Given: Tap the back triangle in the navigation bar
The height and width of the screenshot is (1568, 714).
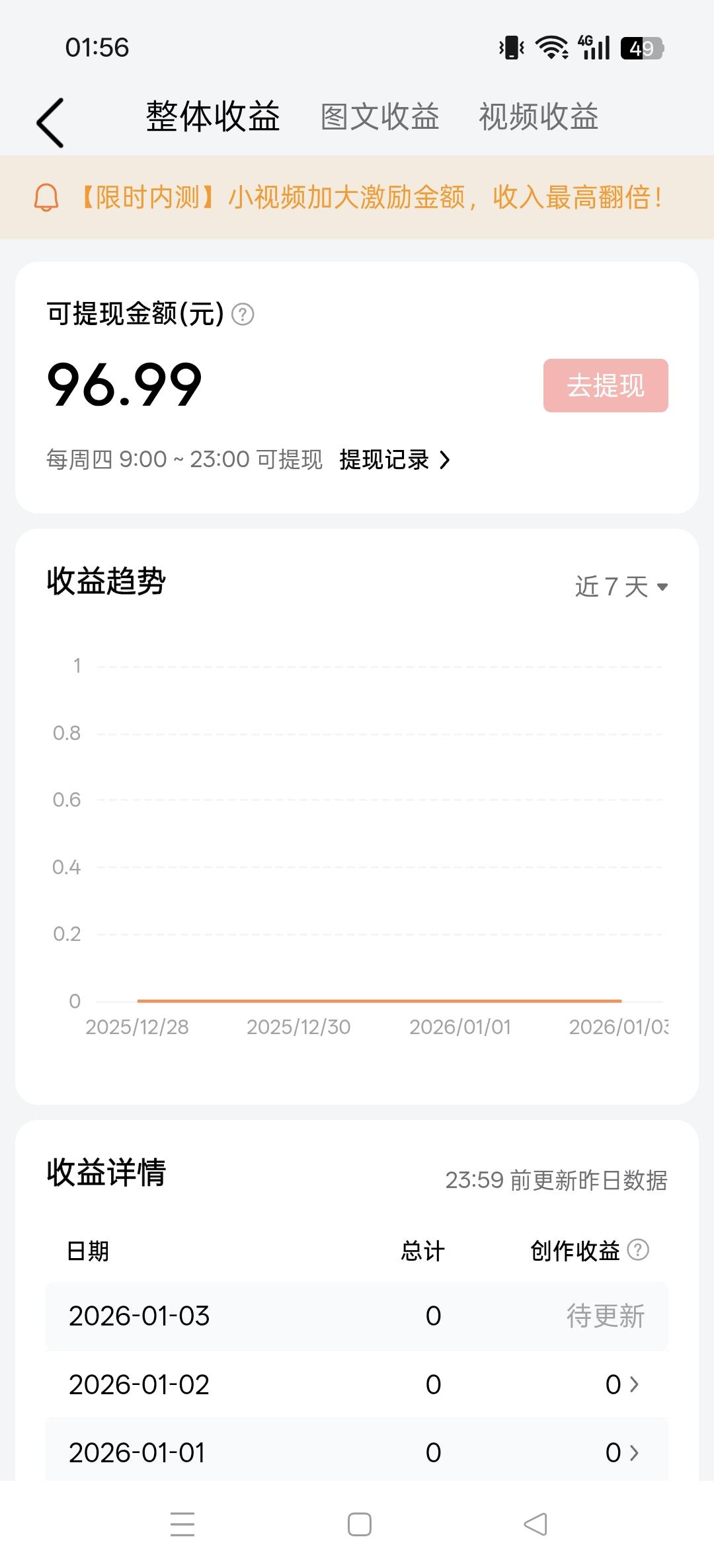Looking at the screenshot, I should coord(534,1526).
